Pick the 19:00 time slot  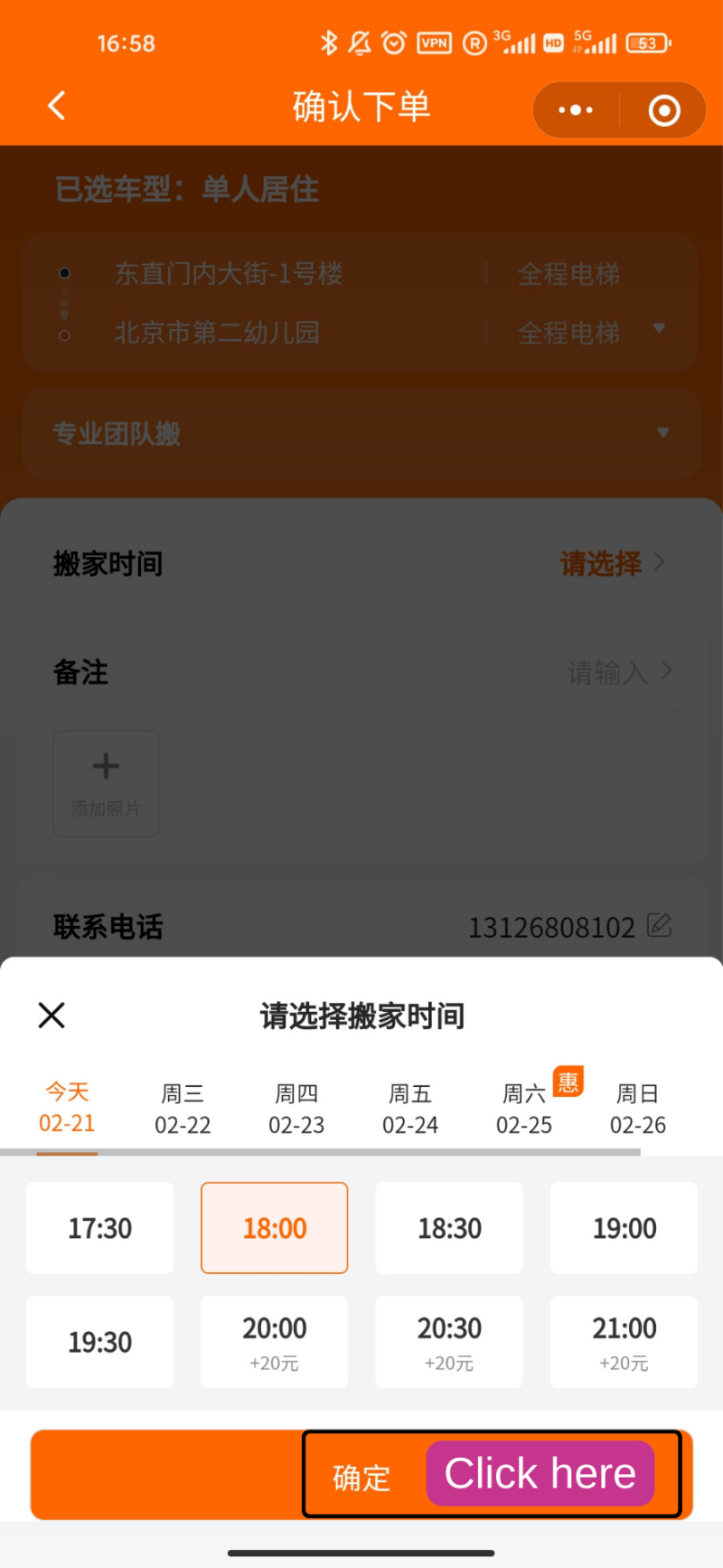point(624,1228)
